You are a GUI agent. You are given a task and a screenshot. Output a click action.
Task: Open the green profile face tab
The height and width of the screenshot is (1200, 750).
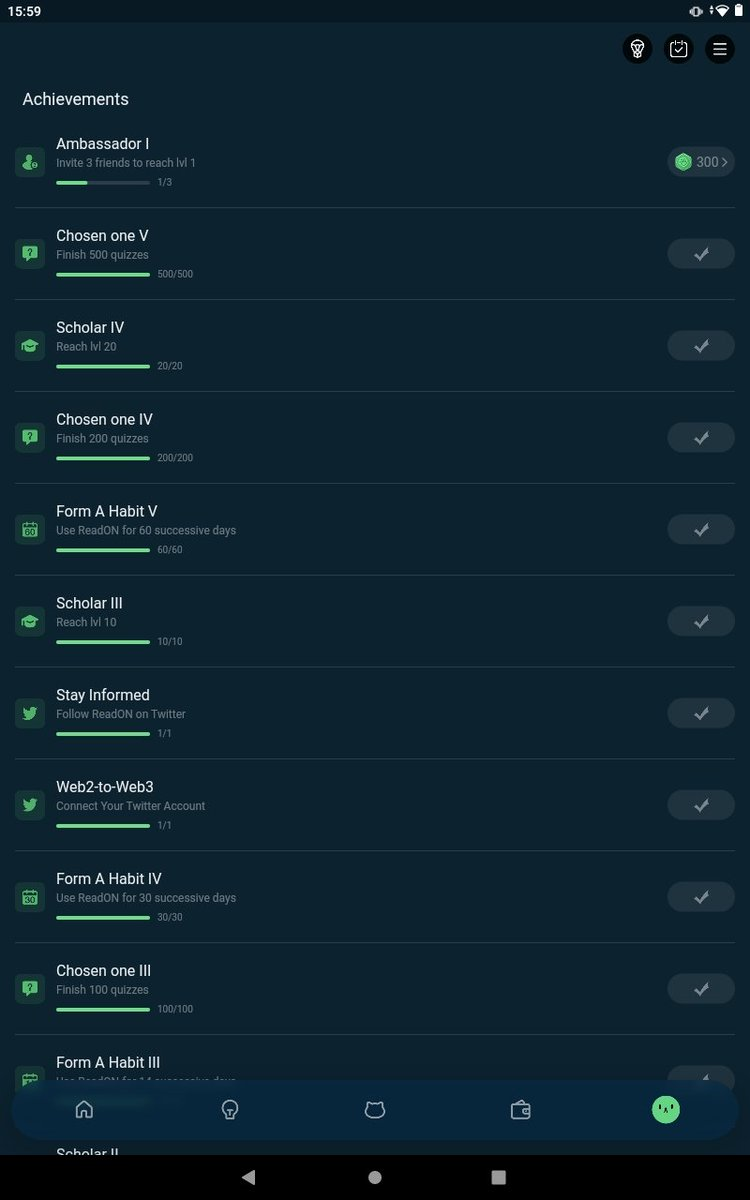point(666,1109)
